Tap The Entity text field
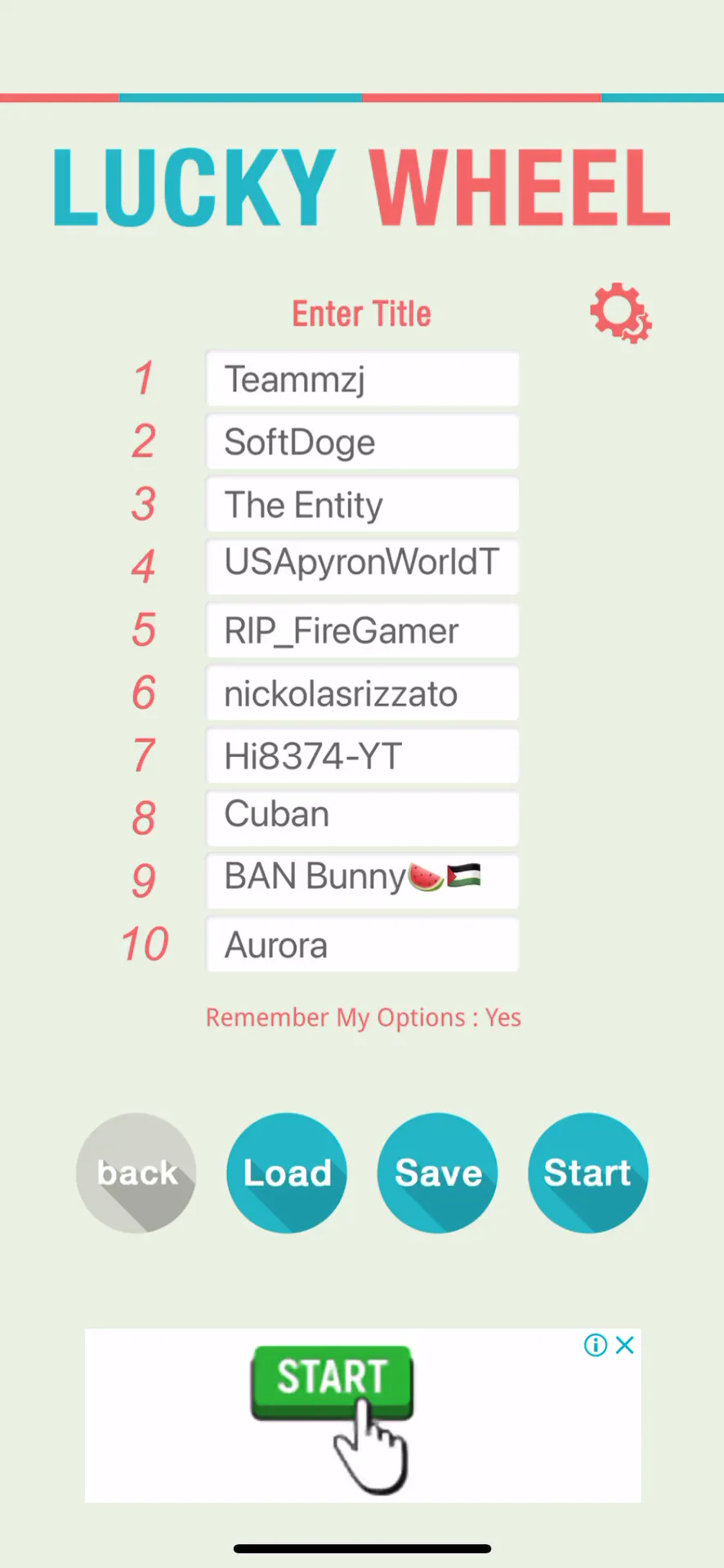Screen dimensions: 724x1568 [x=362, y=505]
